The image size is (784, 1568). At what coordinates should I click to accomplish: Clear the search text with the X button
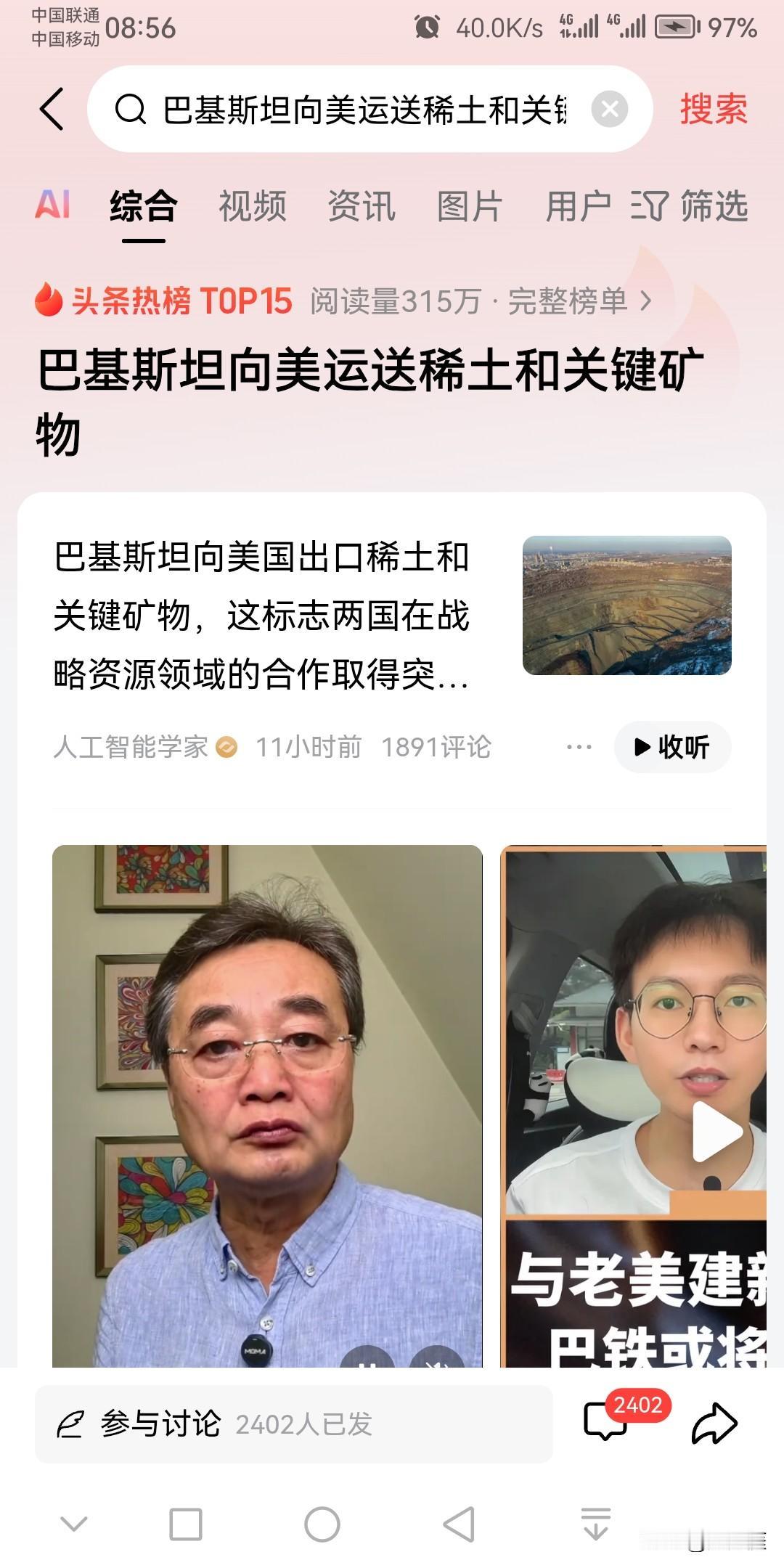pyautogui.click(x=610, y=110)
